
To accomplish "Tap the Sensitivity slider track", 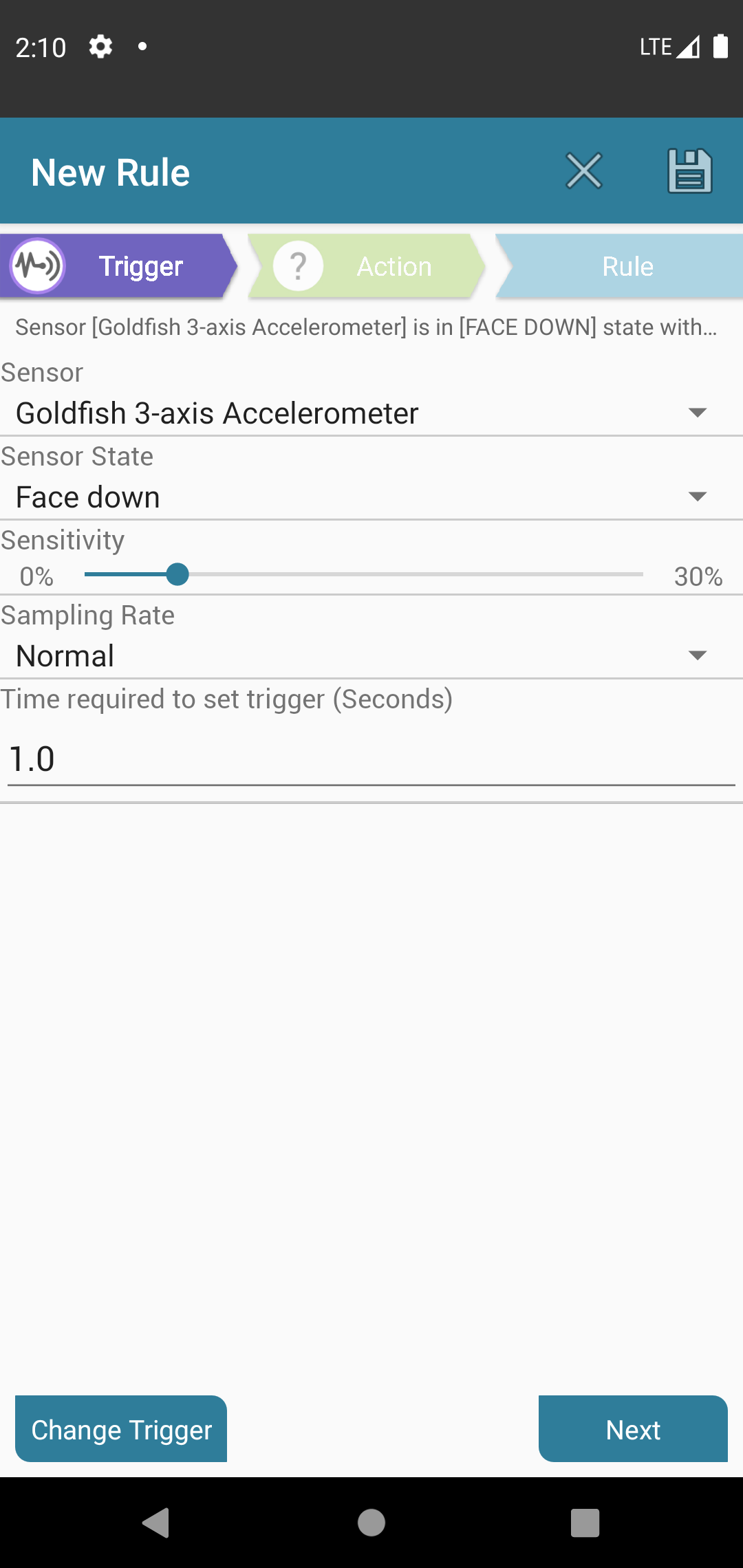I will (363, 574).
